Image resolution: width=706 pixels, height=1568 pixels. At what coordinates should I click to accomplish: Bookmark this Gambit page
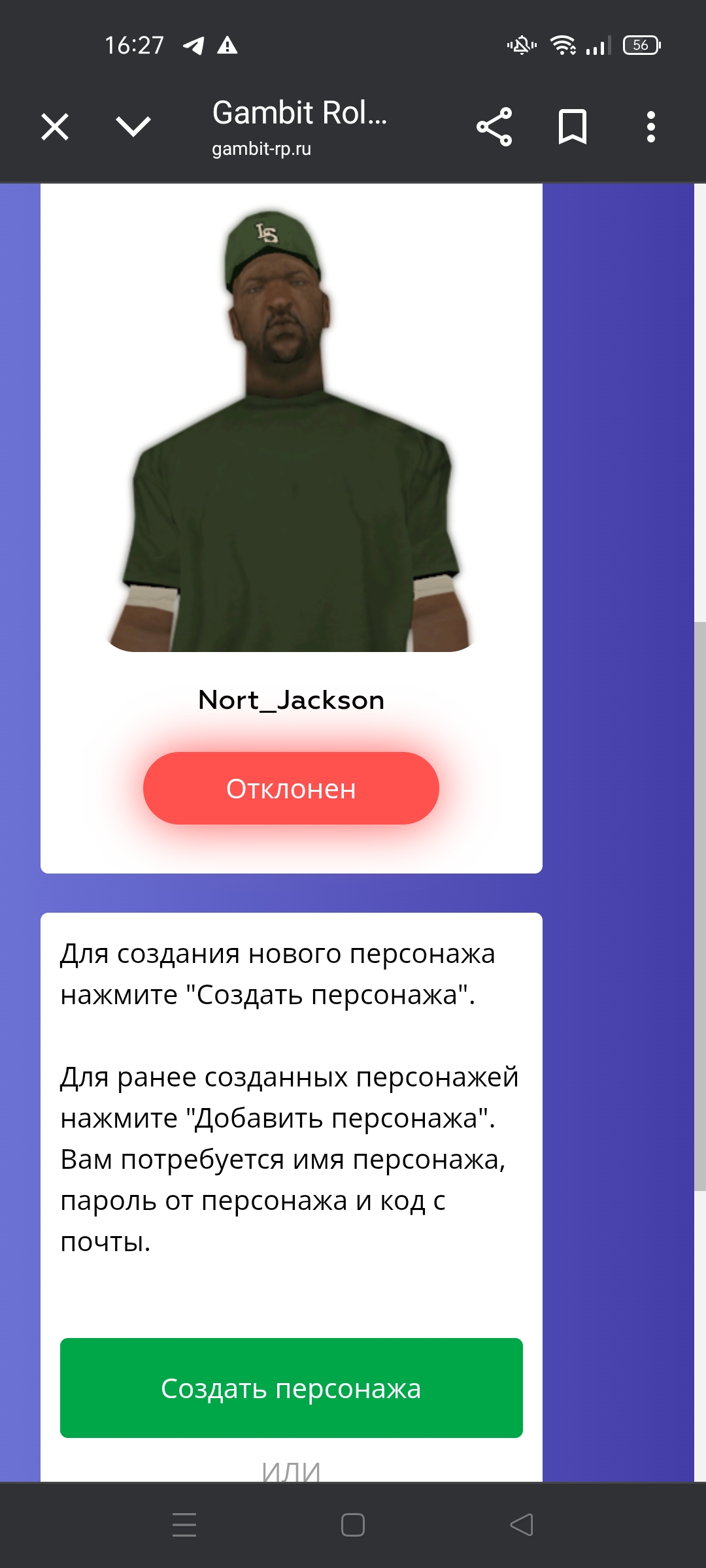[x=573, y=127]
